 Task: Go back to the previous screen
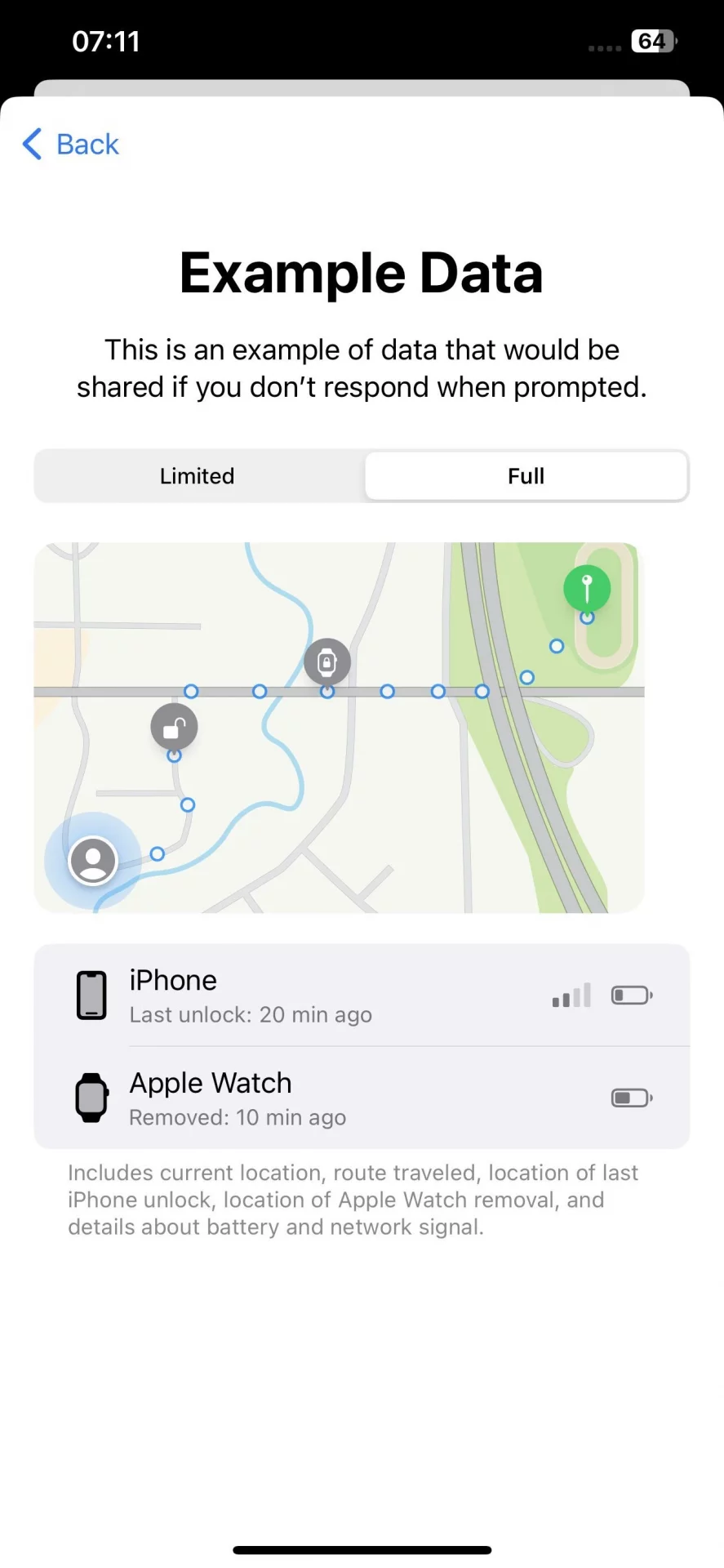[71, 145]
